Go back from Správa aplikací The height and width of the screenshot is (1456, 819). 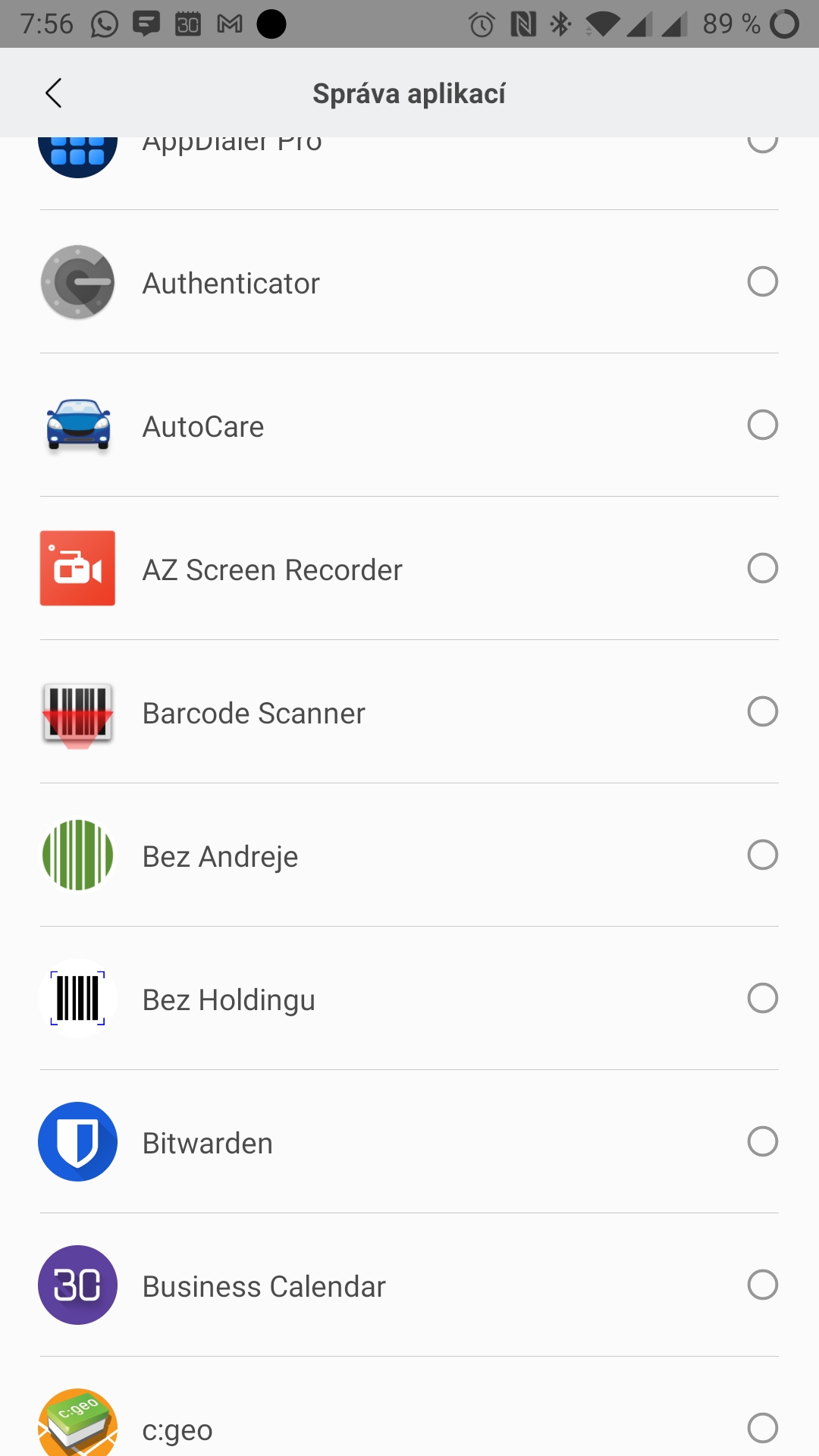pyautogui.click(x=53, y=93)
